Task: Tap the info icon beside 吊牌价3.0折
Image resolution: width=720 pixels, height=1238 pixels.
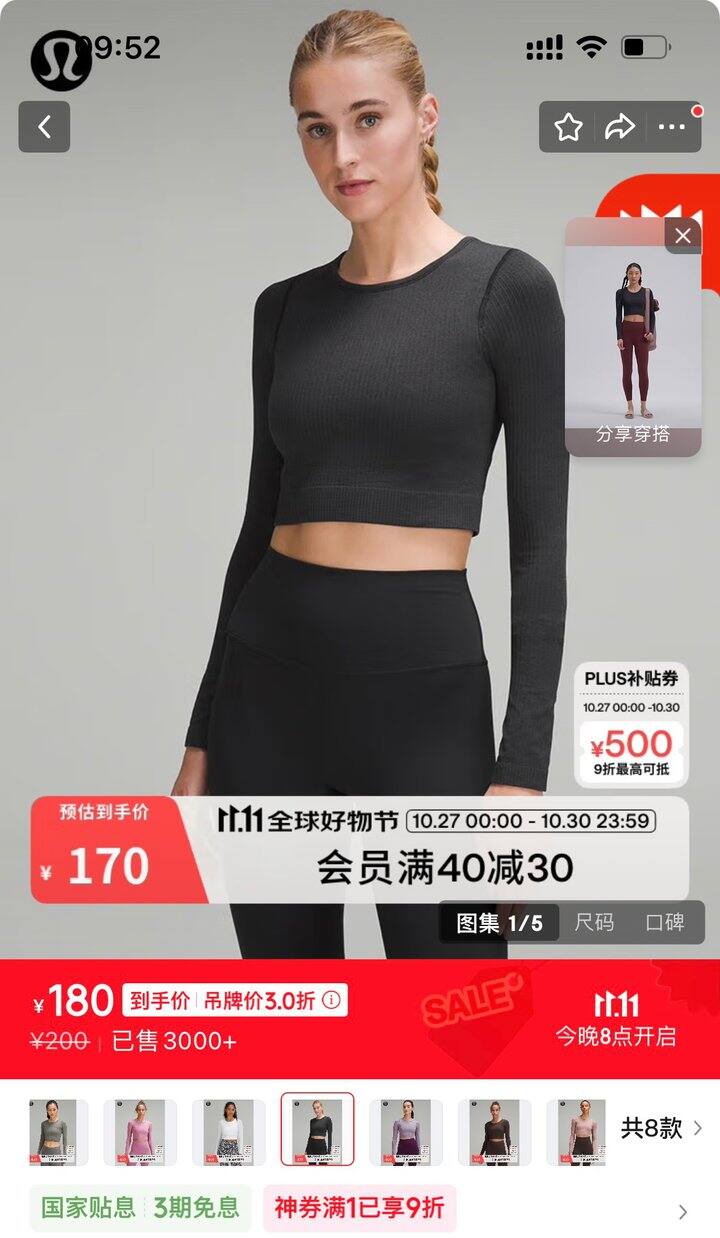Action: pos(331,1000)
